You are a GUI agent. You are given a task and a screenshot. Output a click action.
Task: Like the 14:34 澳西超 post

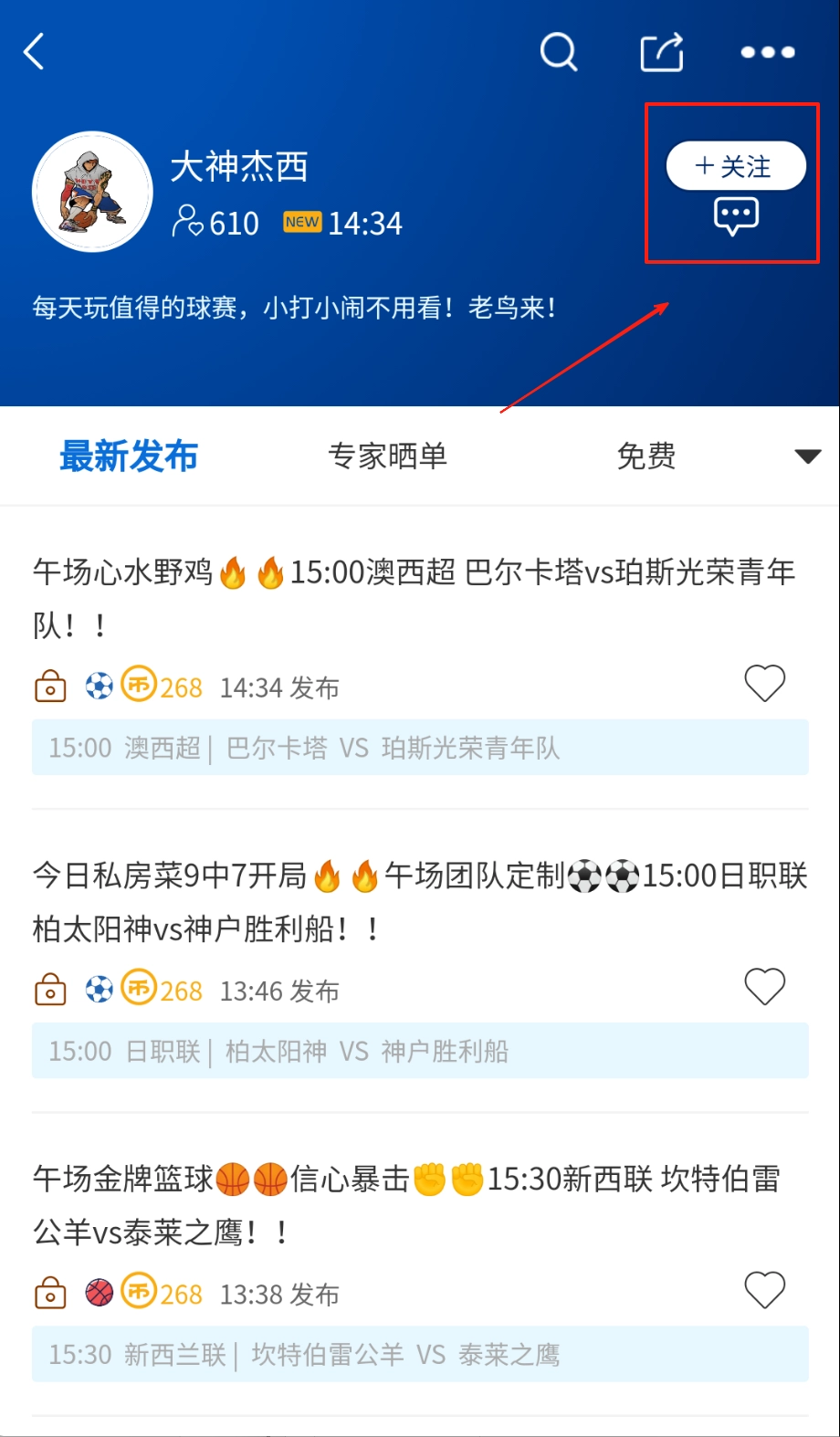click(x=764, y=683)
